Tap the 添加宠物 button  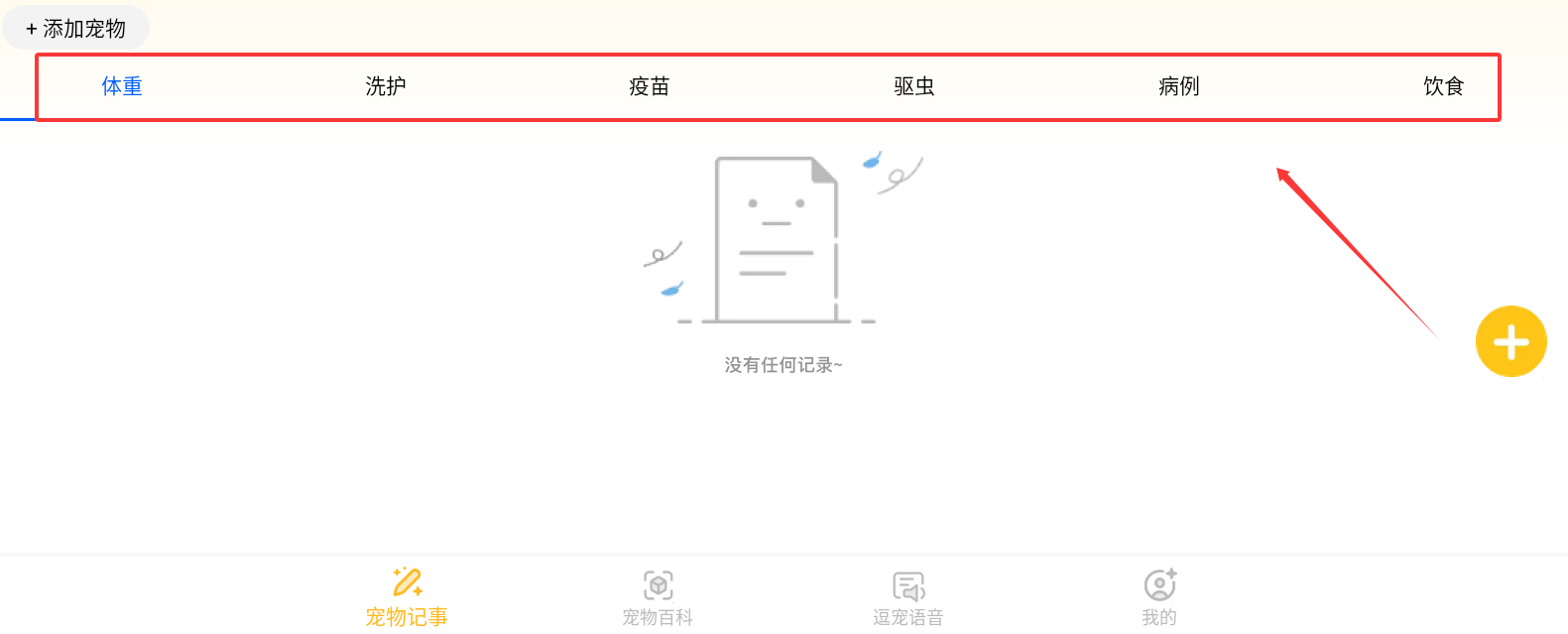coord(75,29)
